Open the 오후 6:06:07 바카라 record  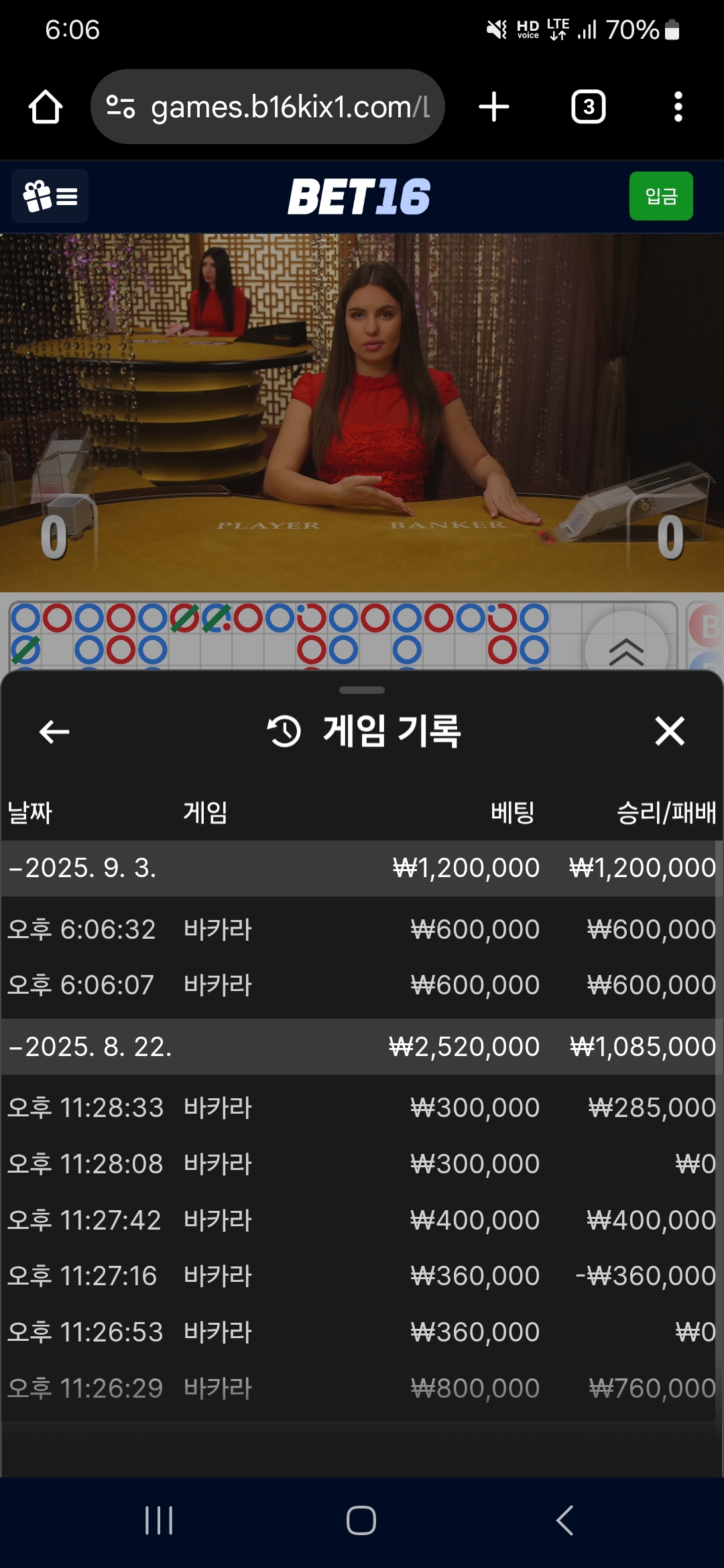(361, 986)
